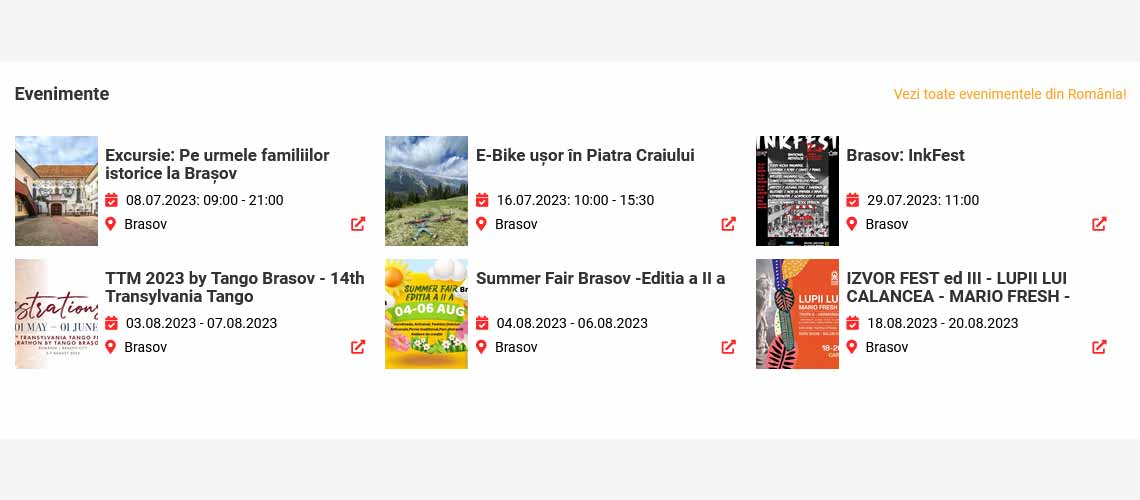This screenshot has height=500, width=1140.
Task: View the Excursie courtyard thumbnail image
Action: [x=56, y=191]
